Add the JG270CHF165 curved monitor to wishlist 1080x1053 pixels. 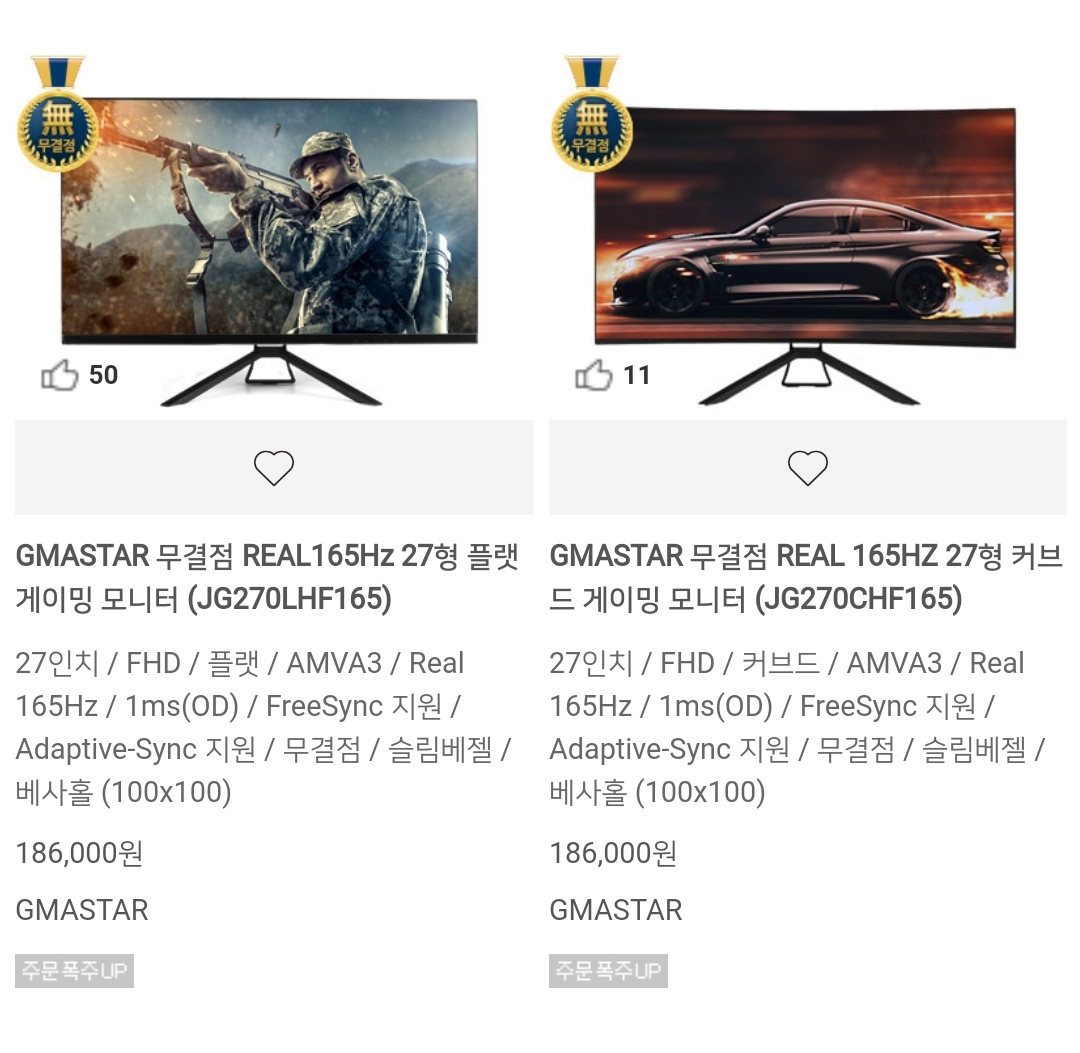pos(807,467)
